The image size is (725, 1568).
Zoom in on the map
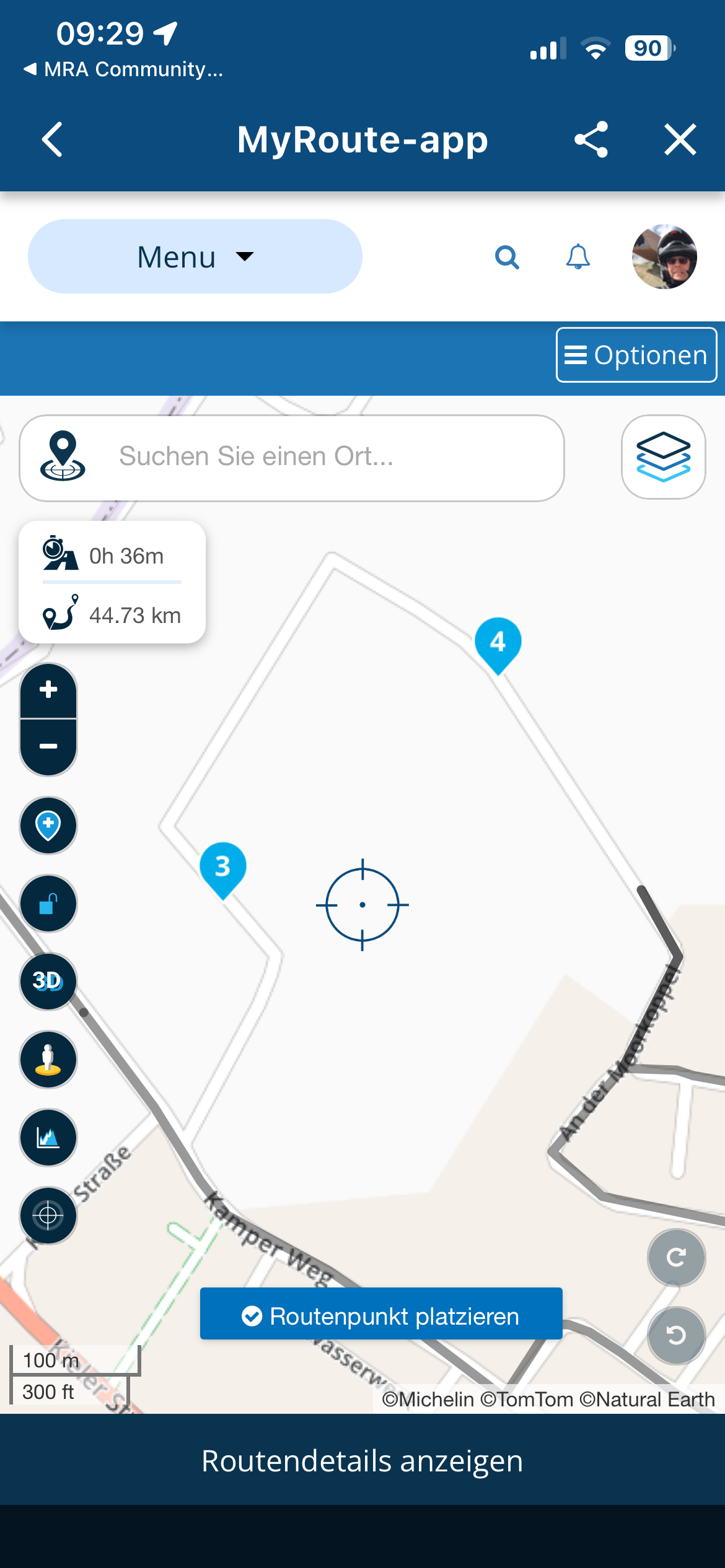coord(48,690)
